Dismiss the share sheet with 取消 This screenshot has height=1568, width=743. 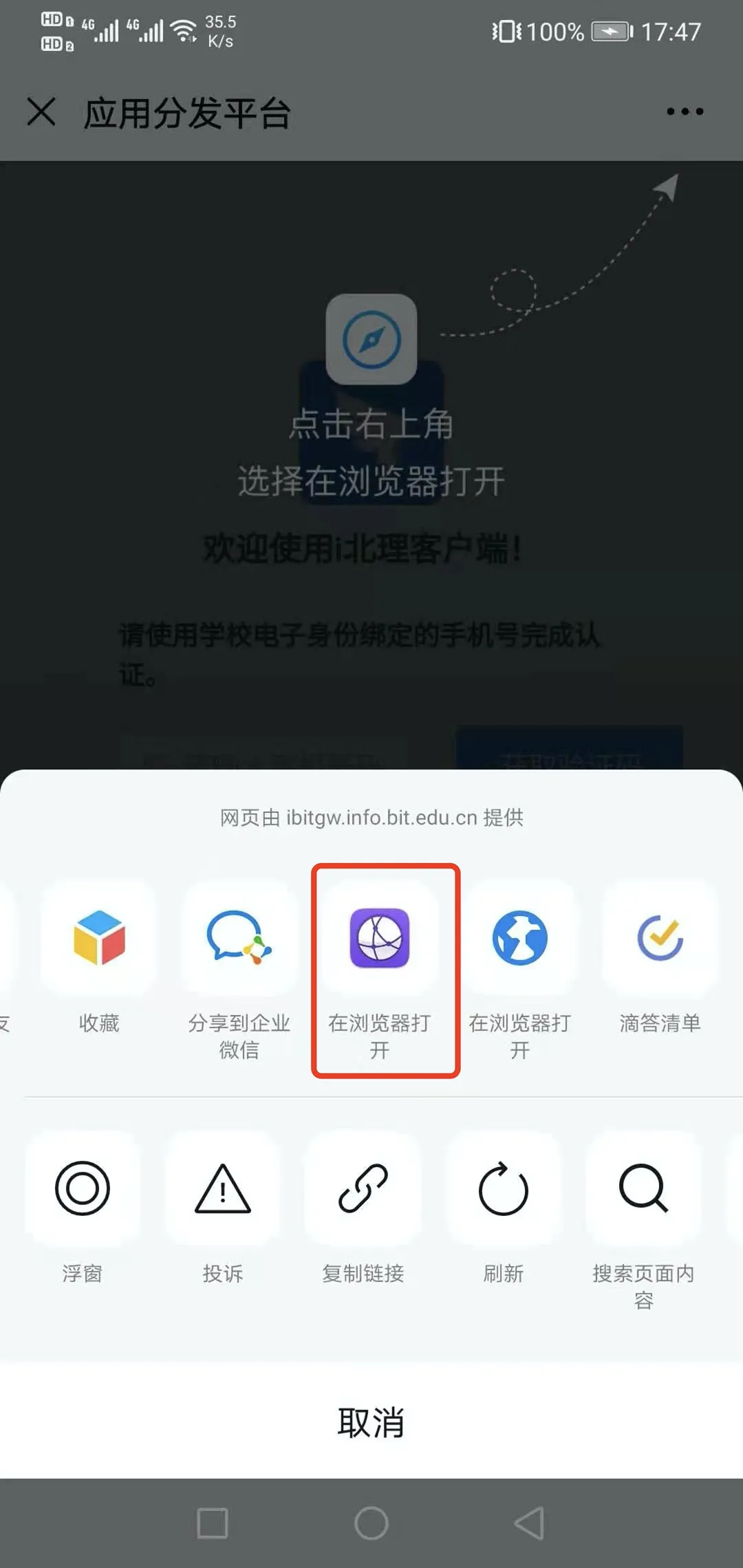371,1422
